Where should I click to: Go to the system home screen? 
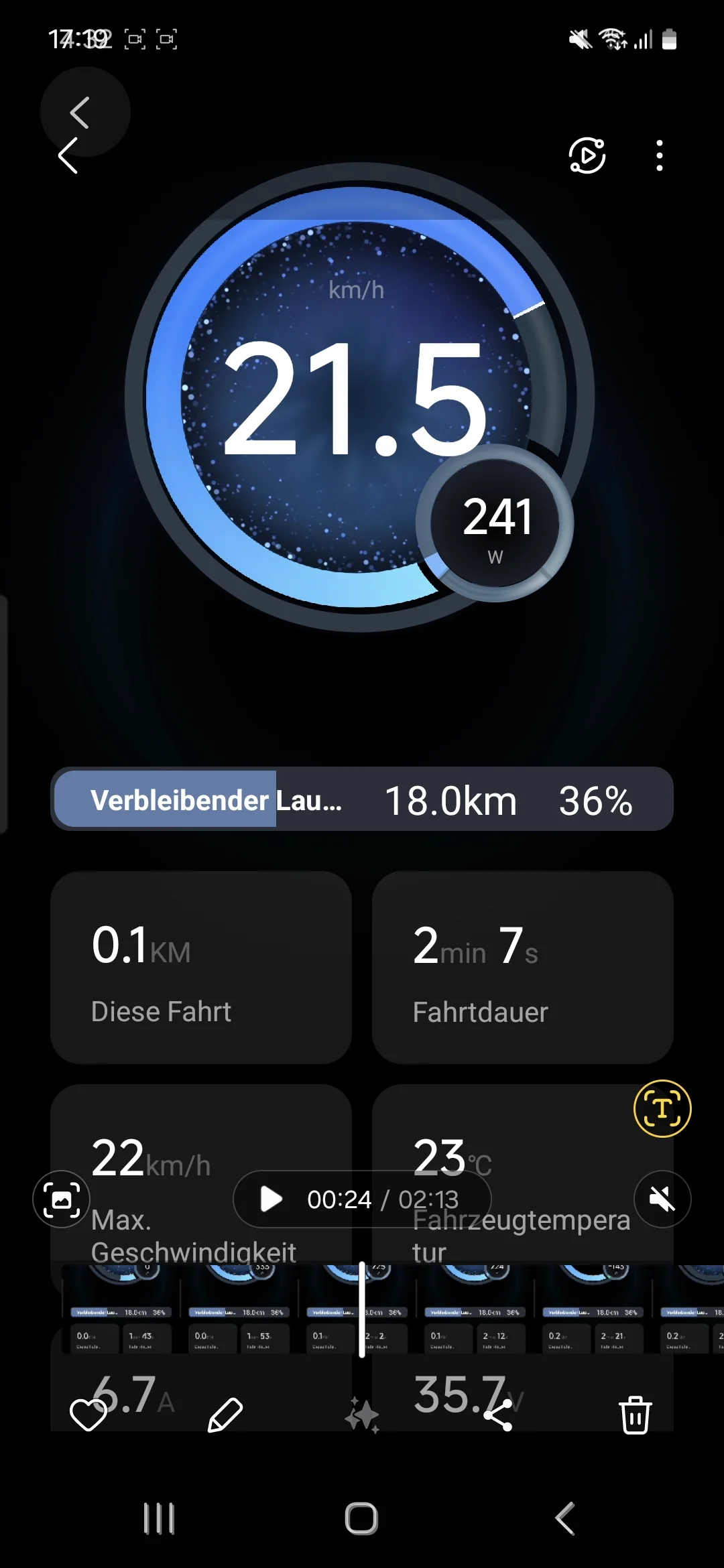[x=361, y=1518]
